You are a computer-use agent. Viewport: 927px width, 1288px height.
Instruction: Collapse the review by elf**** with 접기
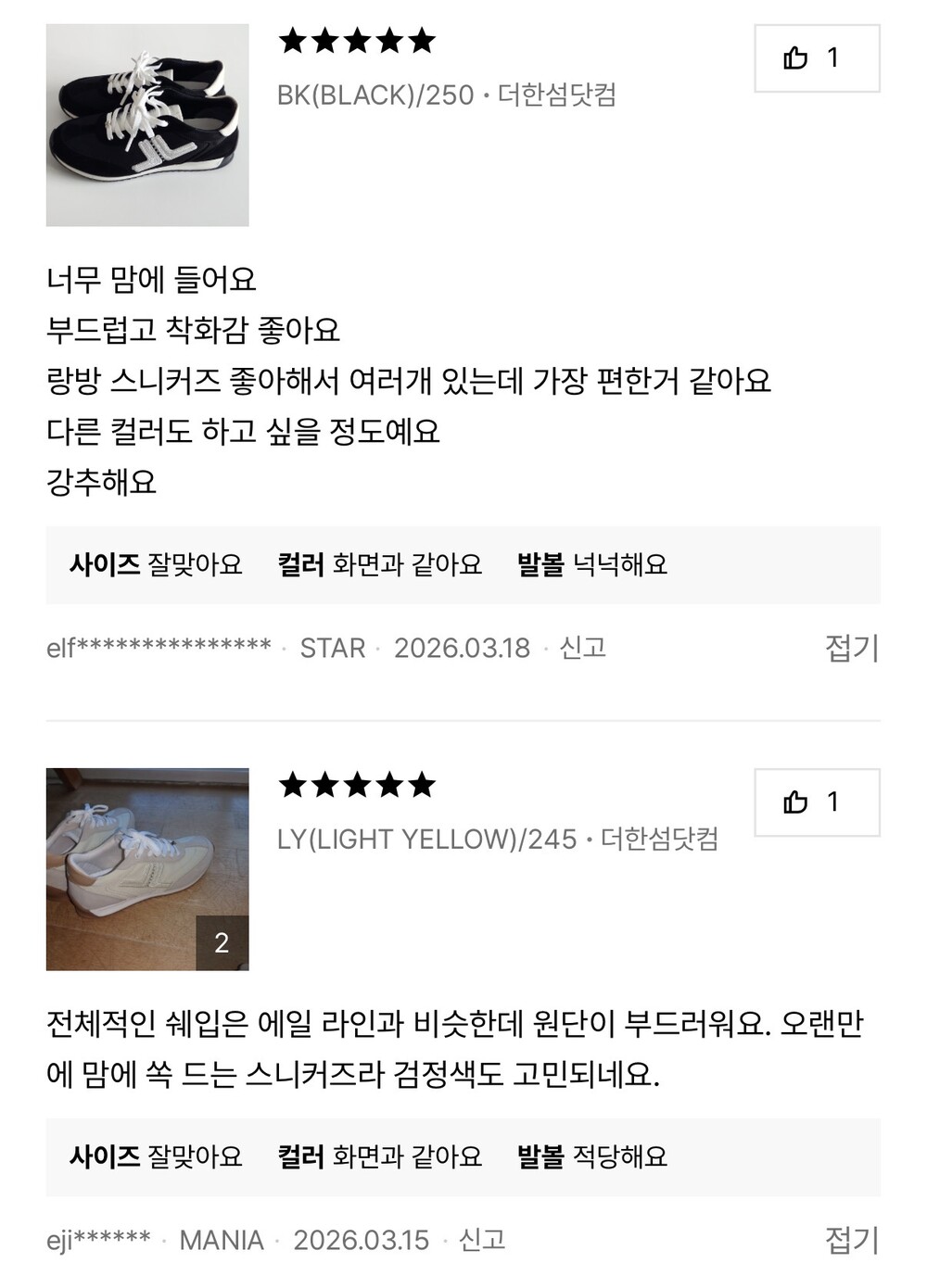[851, 648]
